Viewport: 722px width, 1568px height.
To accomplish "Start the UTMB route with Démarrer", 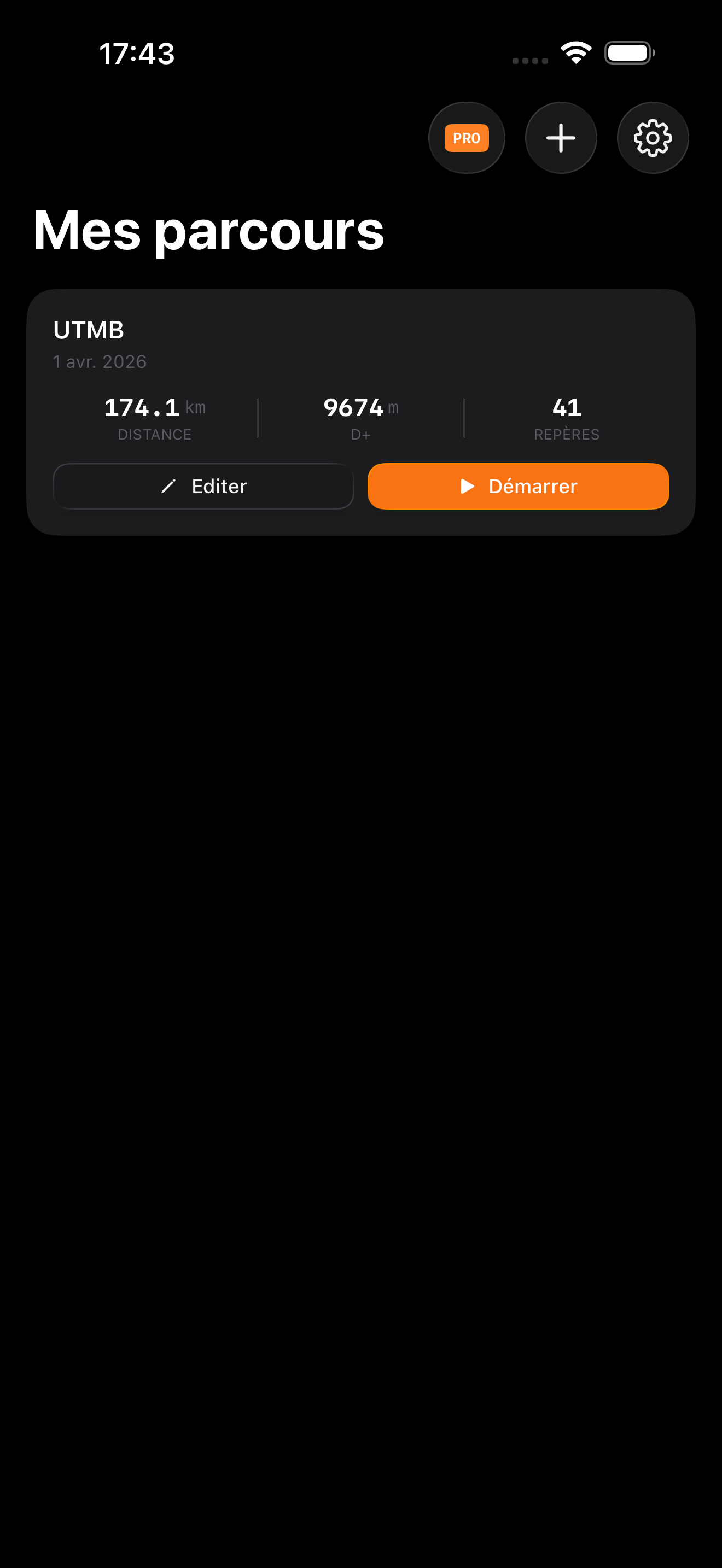I will pos(518,487).
